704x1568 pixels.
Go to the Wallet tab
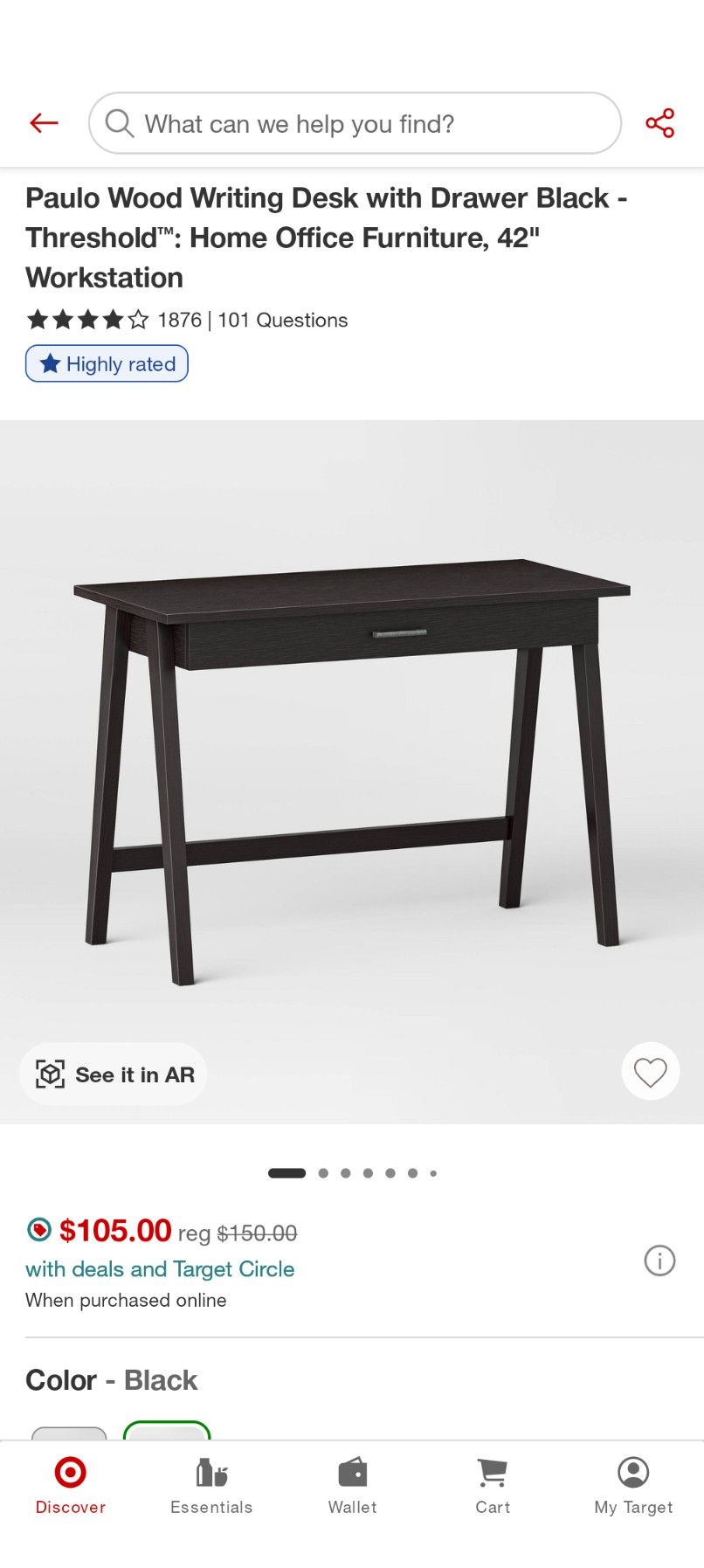click(x=352, y=1485)
